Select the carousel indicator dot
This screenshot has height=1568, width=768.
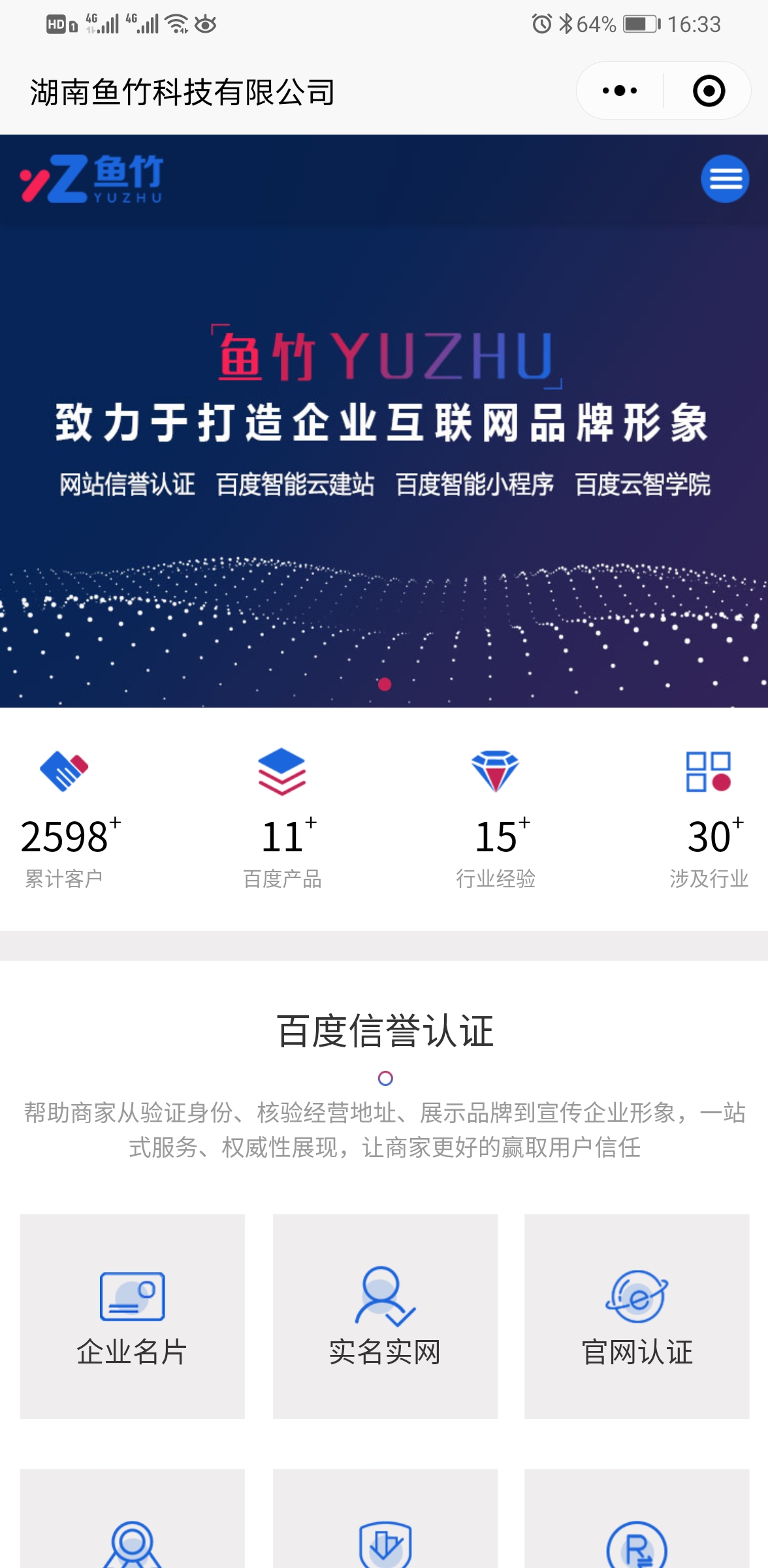click(384, 685)
